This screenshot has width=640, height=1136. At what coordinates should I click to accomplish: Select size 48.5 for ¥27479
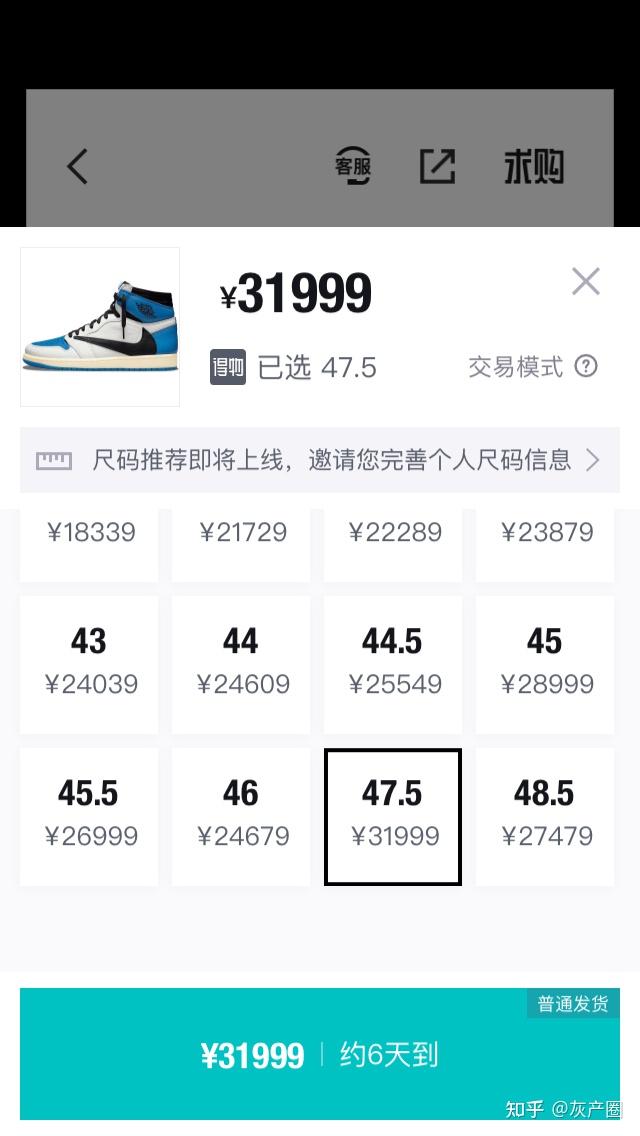pyautogui.click(x=545, y=816)
